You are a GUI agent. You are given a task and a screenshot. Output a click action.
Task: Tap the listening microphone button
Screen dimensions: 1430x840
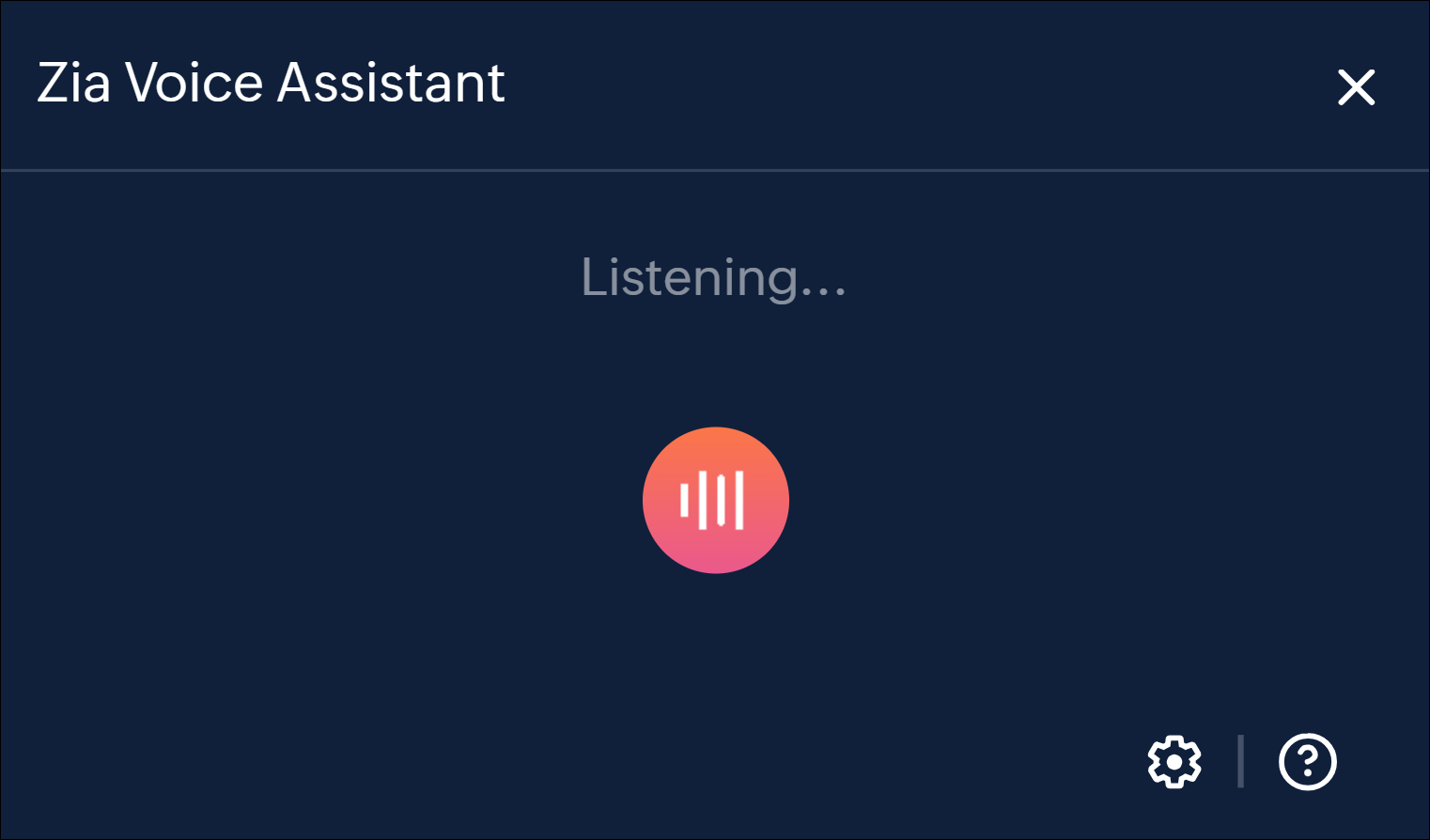716,500
